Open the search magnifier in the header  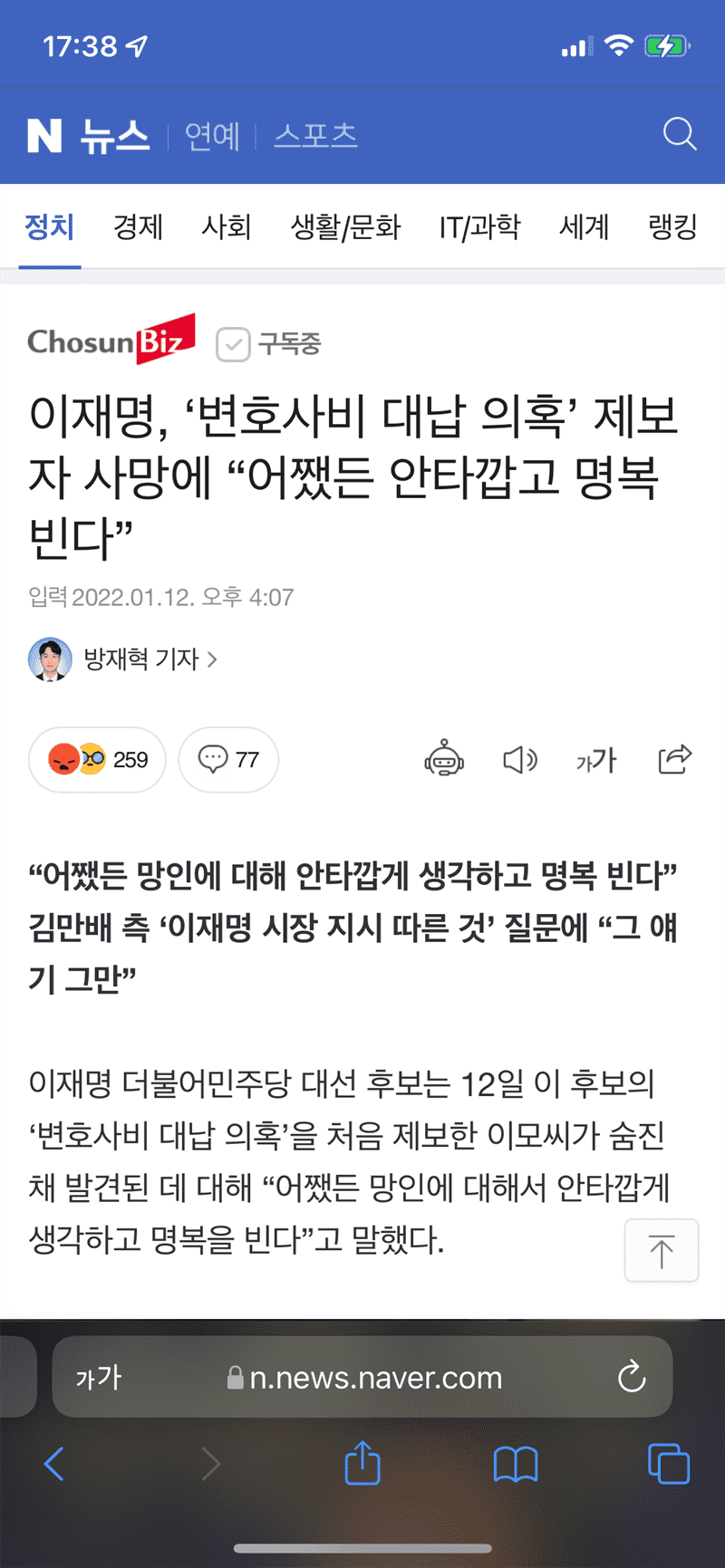tap(679, 134)
